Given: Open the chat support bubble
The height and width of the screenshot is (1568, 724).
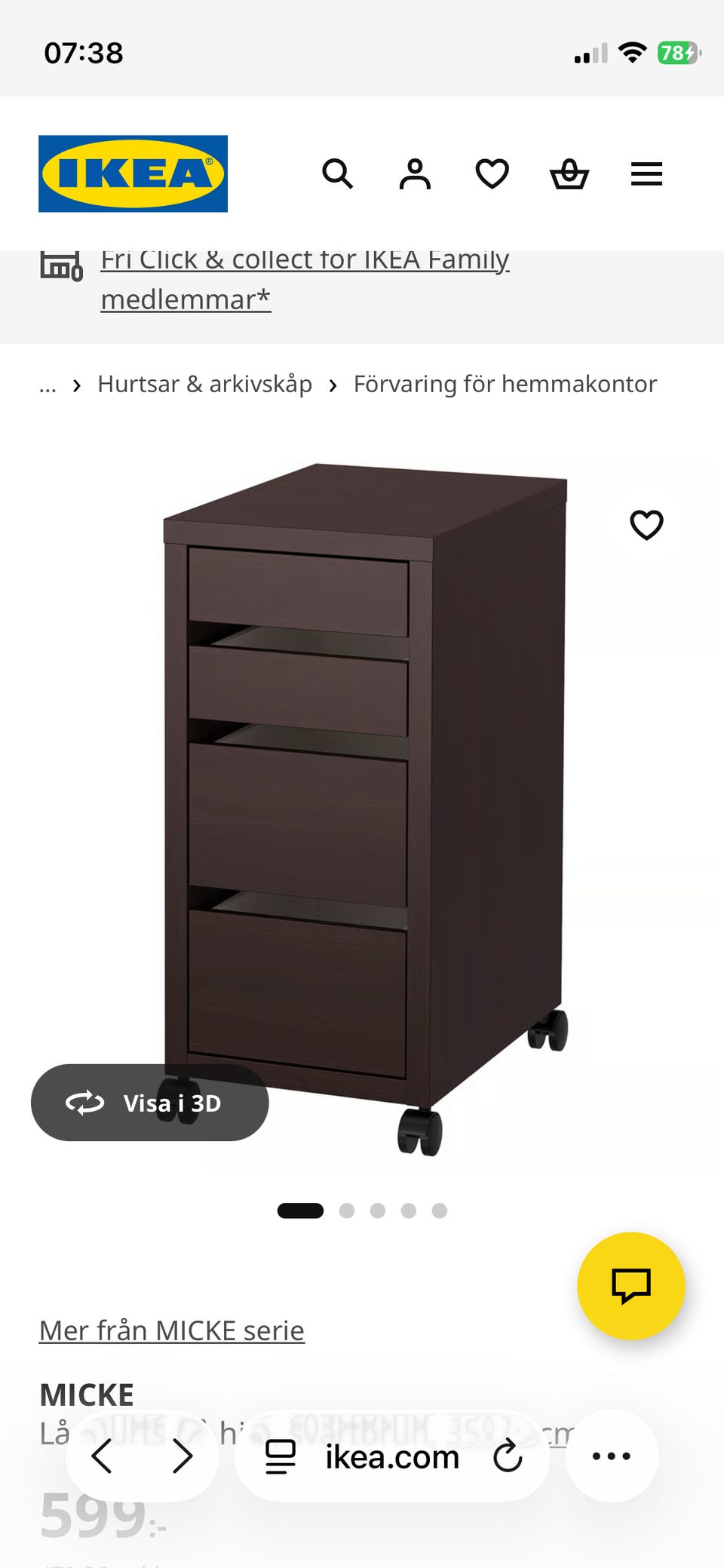Looking at the screenshot, I should pos(630,1285).
